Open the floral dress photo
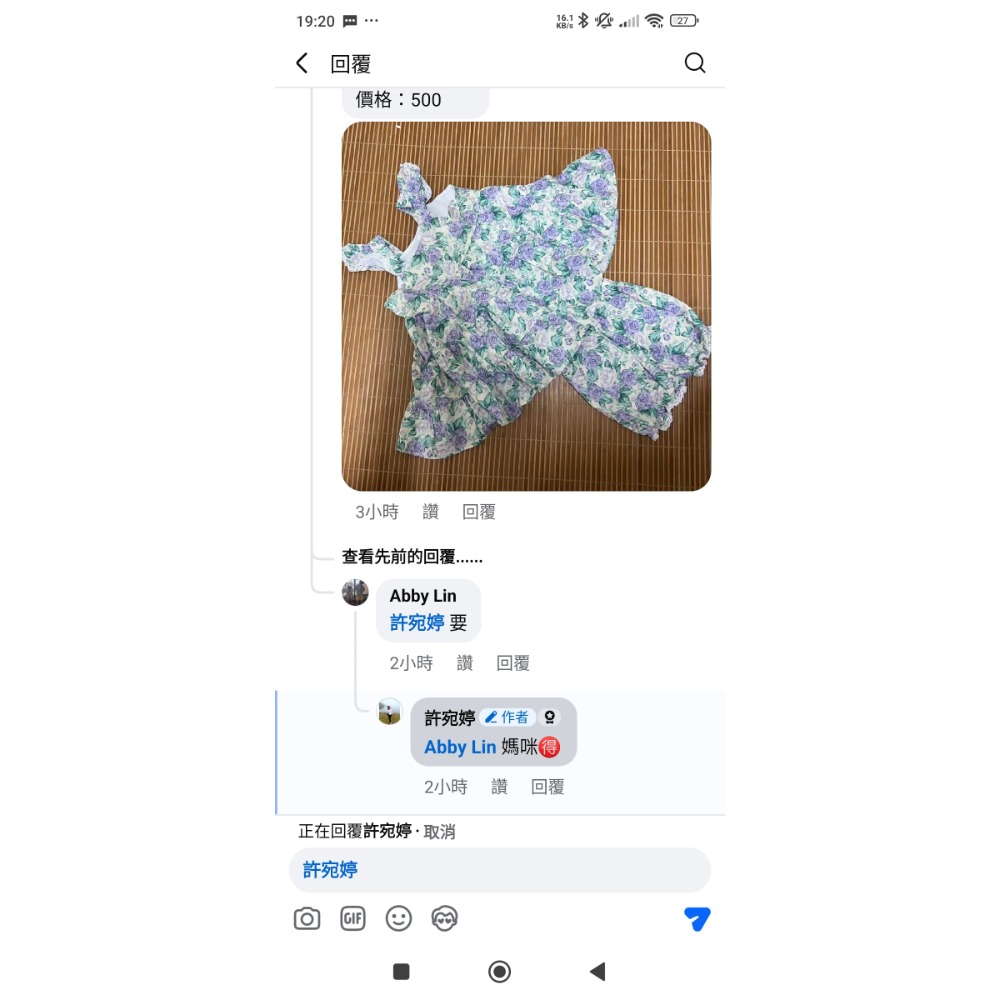This screenshot has height=1000, width=1000. 526,306
